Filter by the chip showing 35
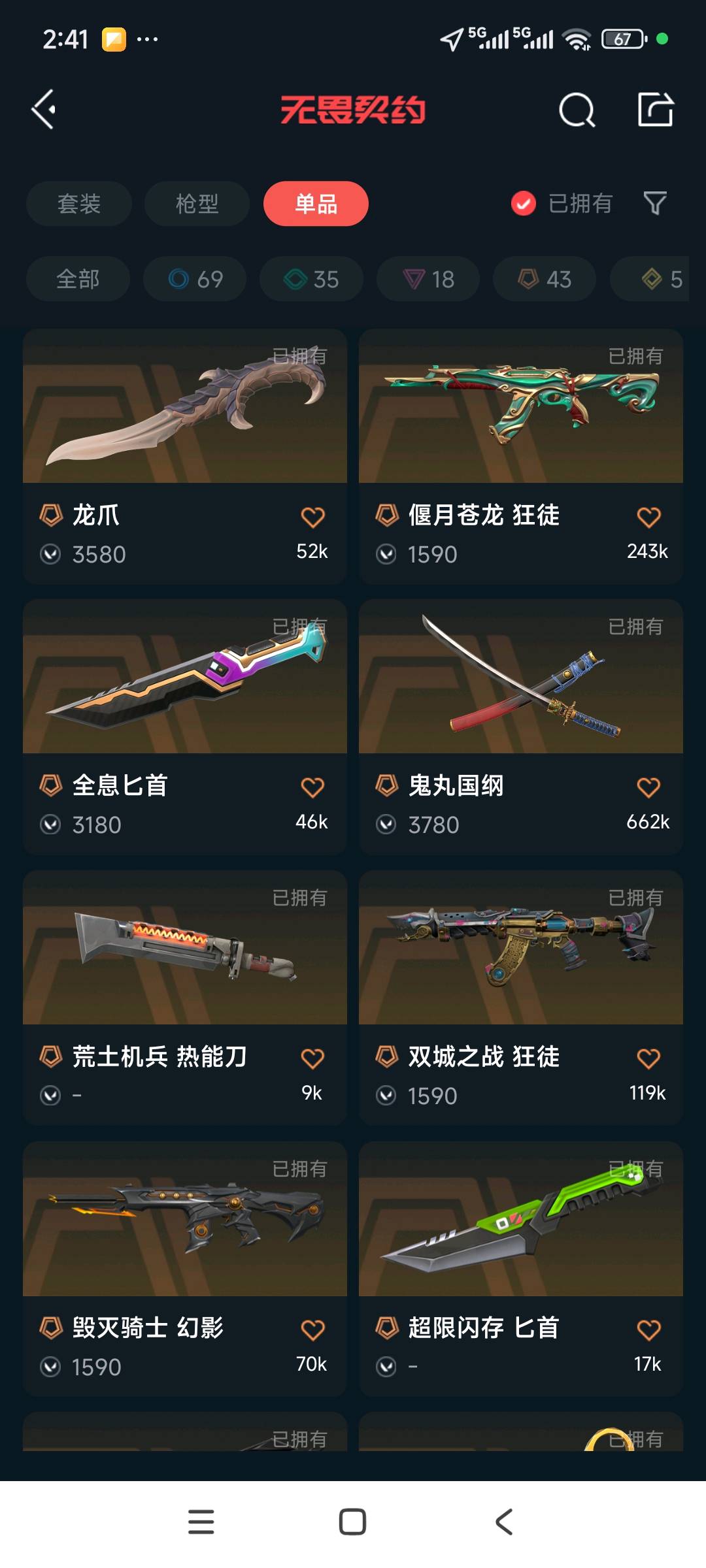 311,279
